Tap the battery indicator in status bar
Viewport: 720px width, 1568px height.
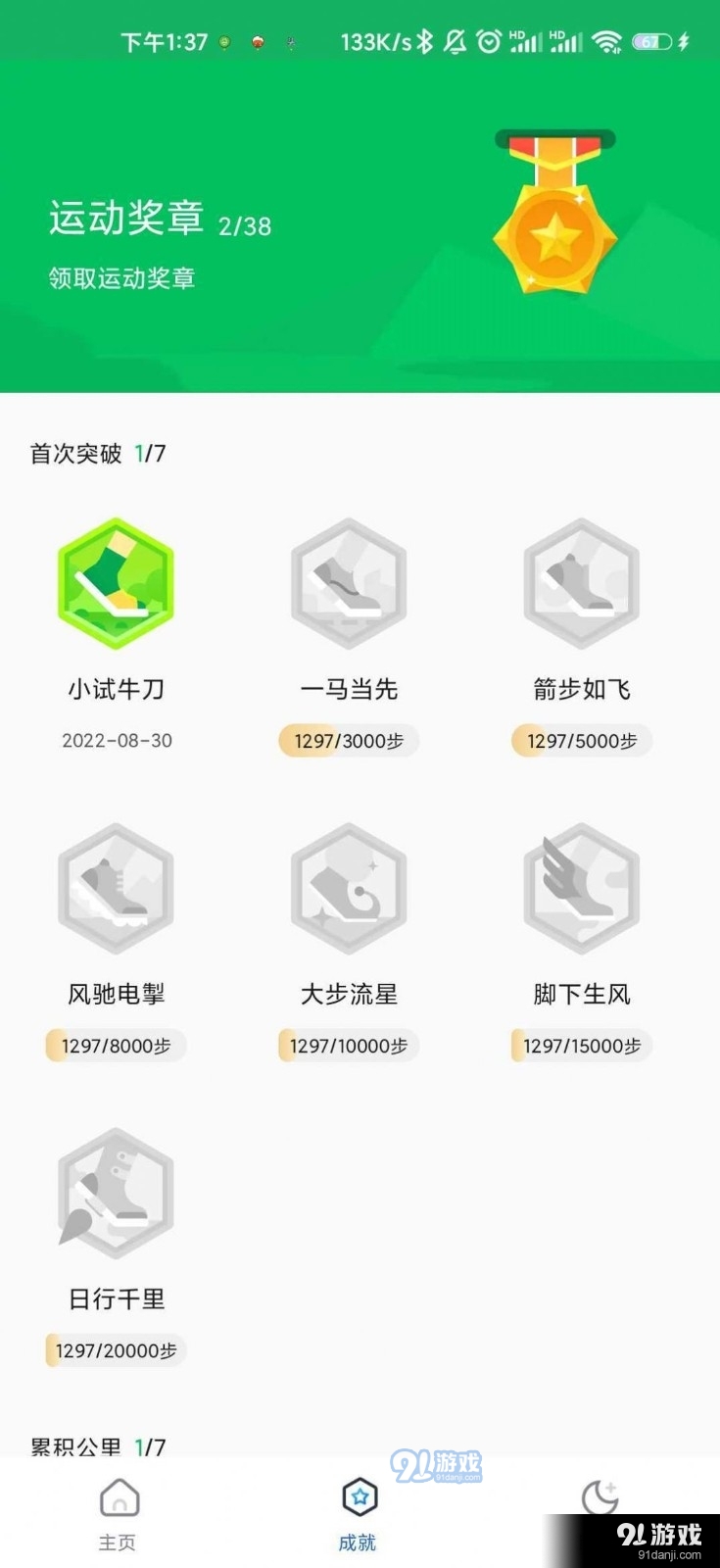click(654, 41)
